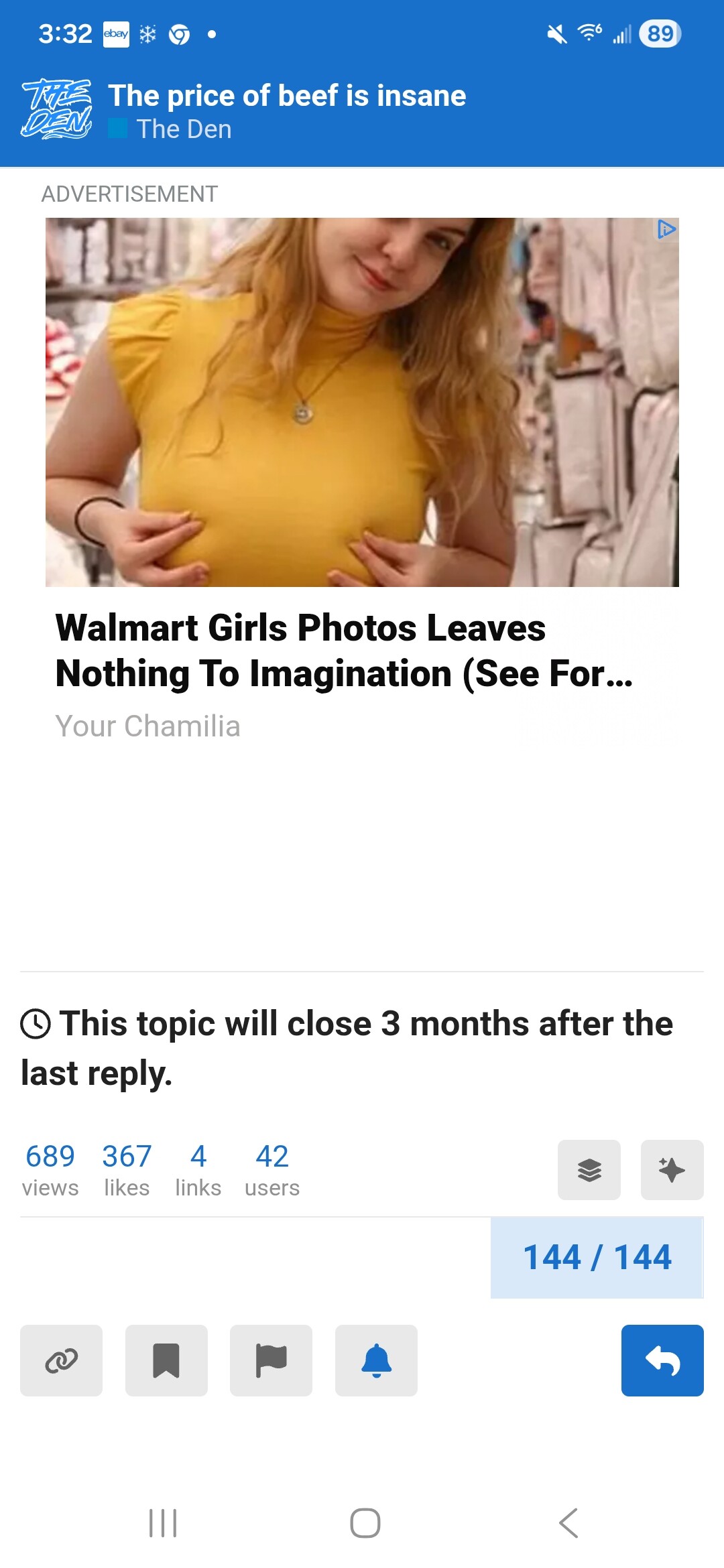Image resolution: width=724 pixels, height=1568 pixels.
Task: Show the 4 links in this topic
Action: (x=198, y=1169)
